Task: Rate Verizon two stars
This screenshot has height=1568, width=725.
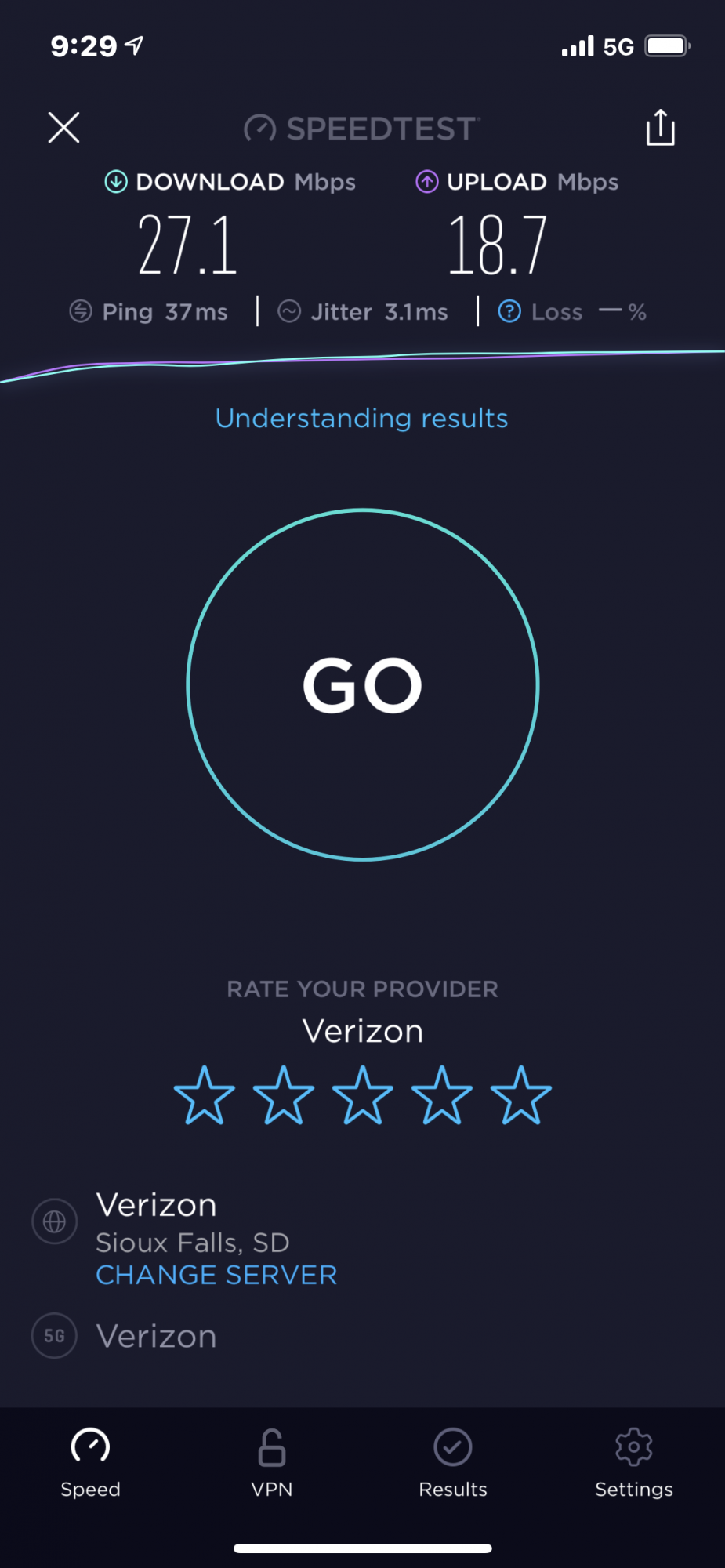Action: pos(283,1094)
